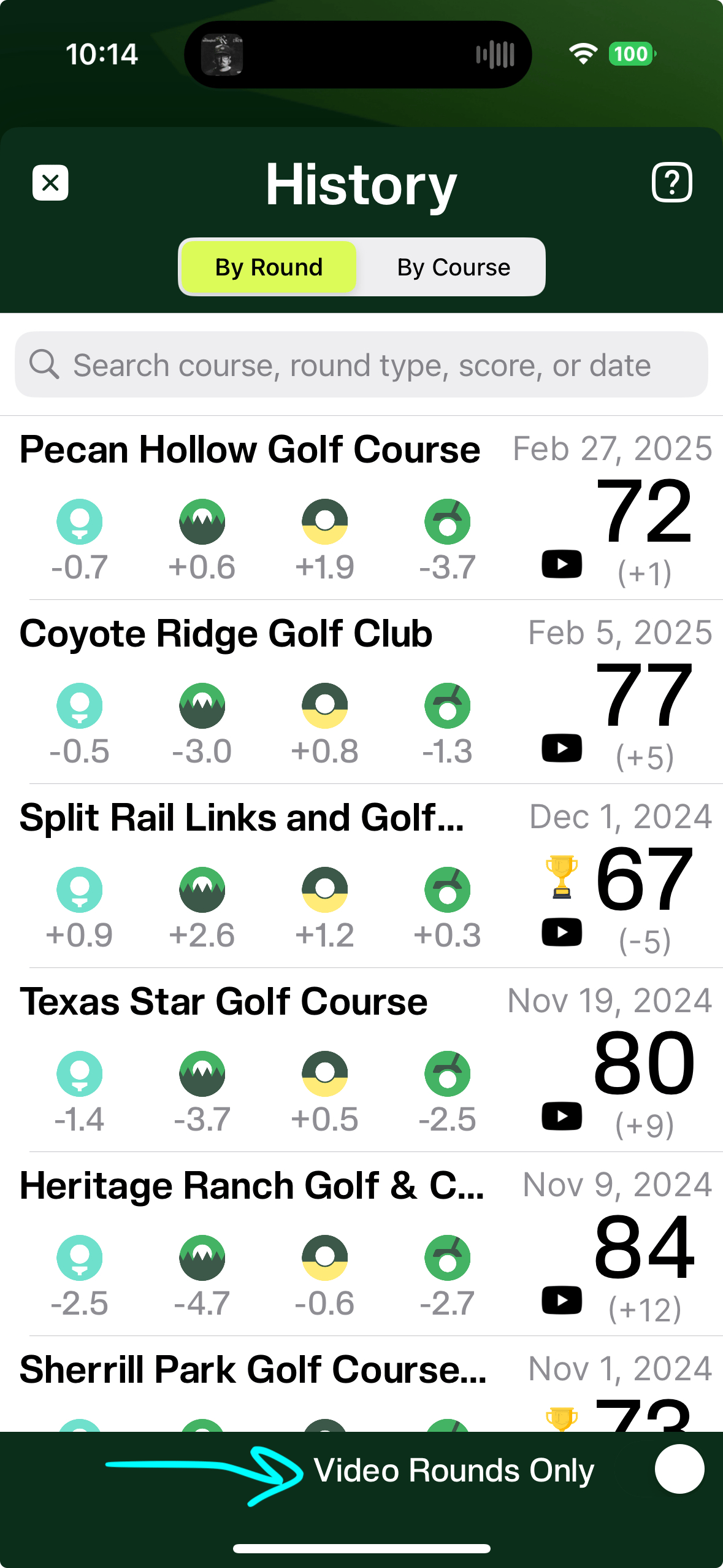Open the Split Rail Links round
The height and width of the screenshot is (1568, 723).
coord(242,818)
